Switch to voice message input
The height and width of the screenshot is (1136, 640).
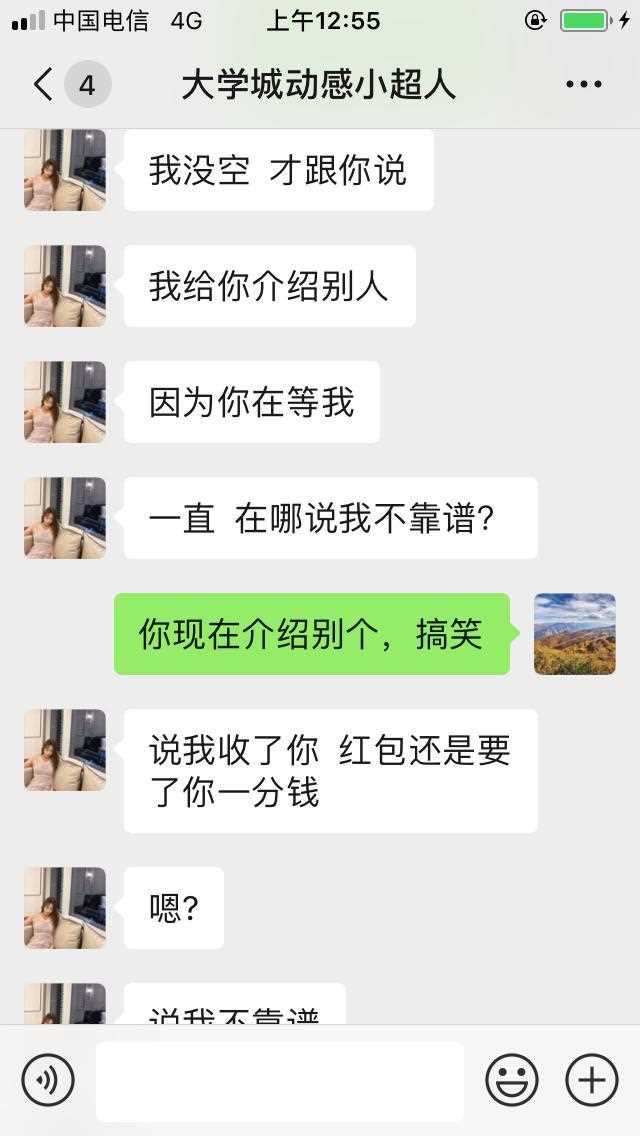(x=47, y=1081)
